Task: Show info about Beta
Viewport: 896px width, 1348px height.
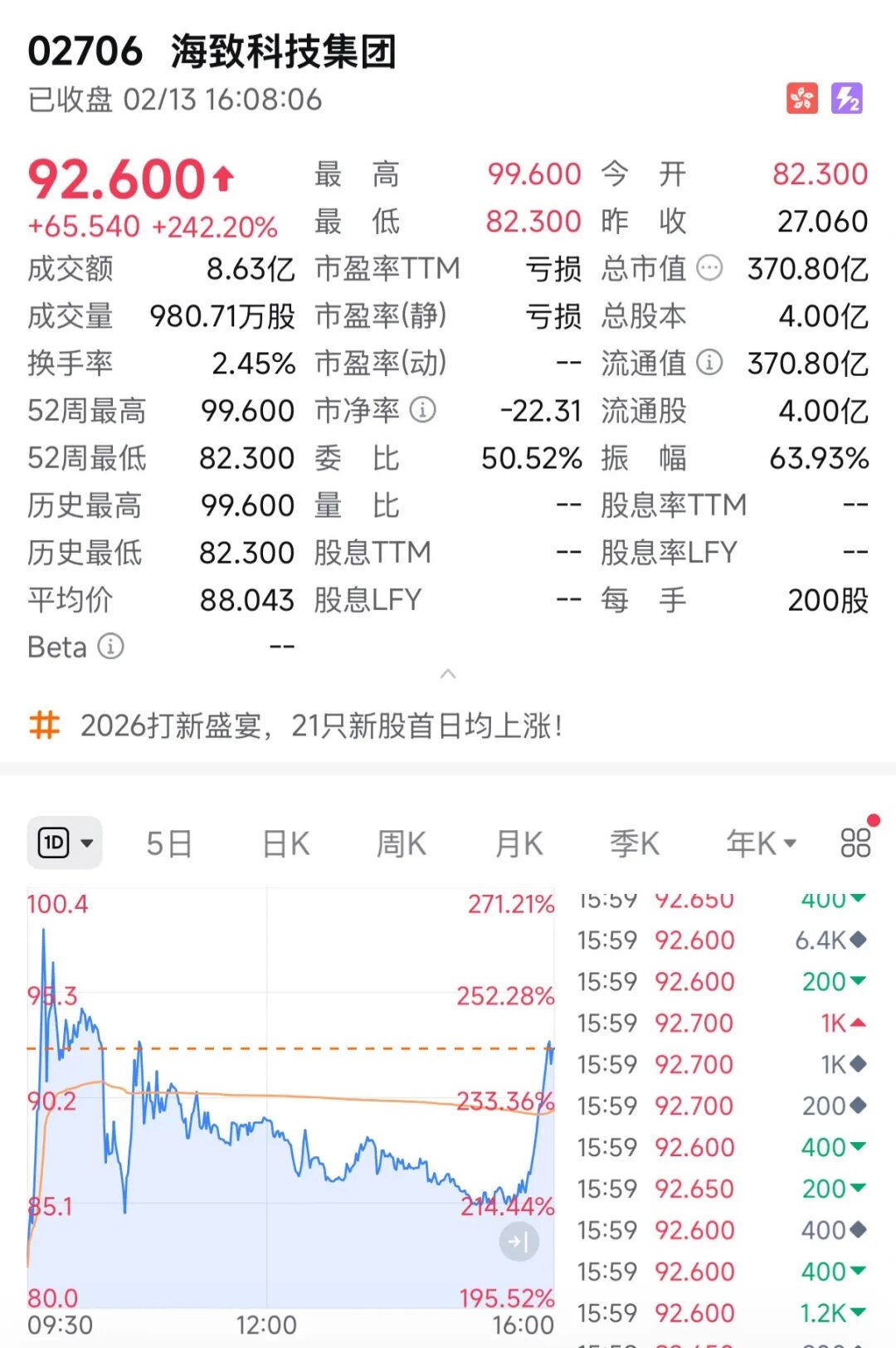Action: [110, 647]
